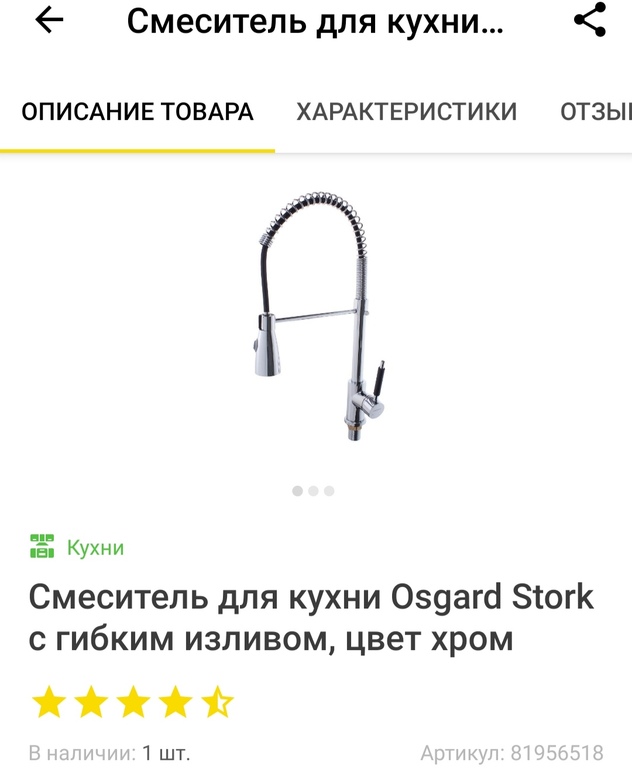Open the Отзывы tab

point(596,111)
